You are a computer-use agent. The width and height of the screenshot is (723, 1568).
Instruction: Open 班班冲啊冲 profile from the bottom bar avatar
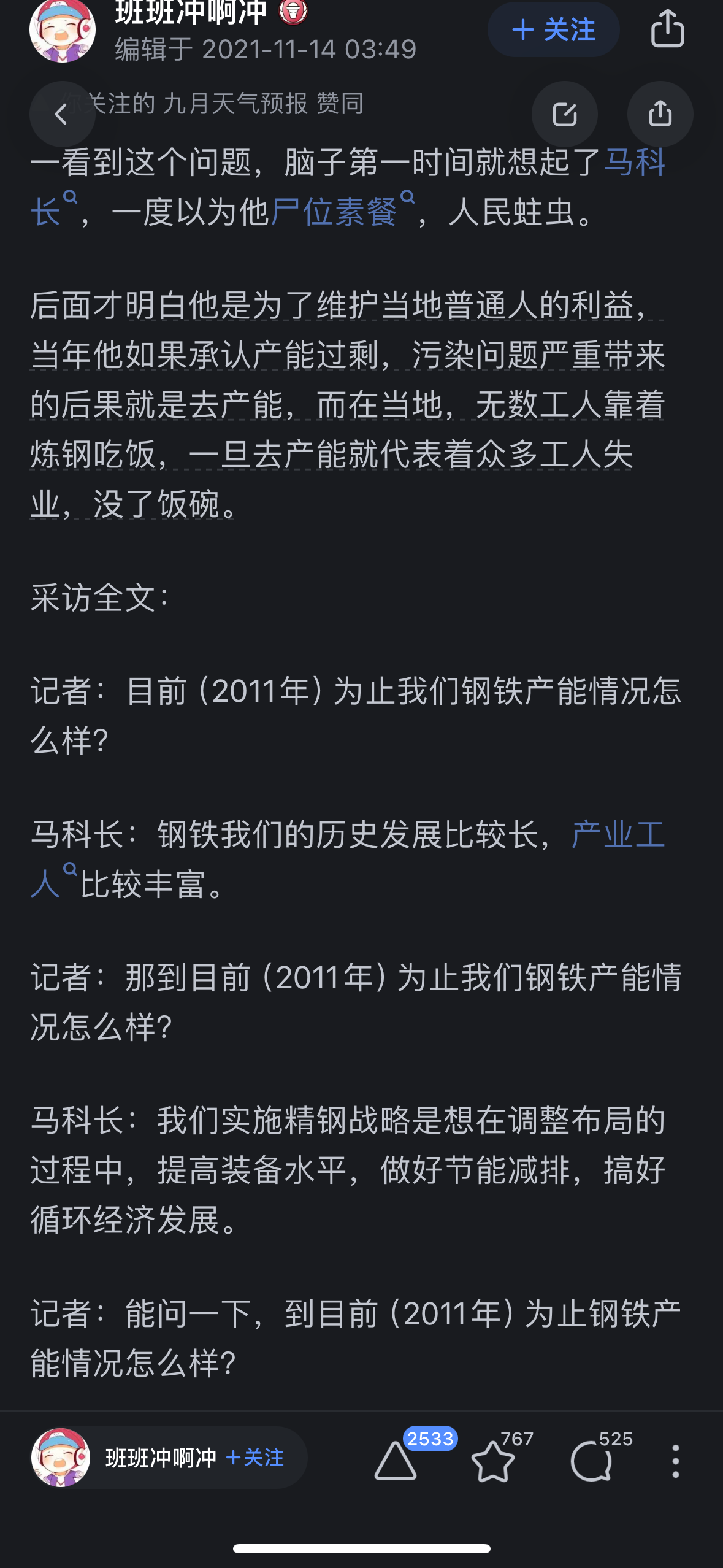click(x=61, y=1458)
